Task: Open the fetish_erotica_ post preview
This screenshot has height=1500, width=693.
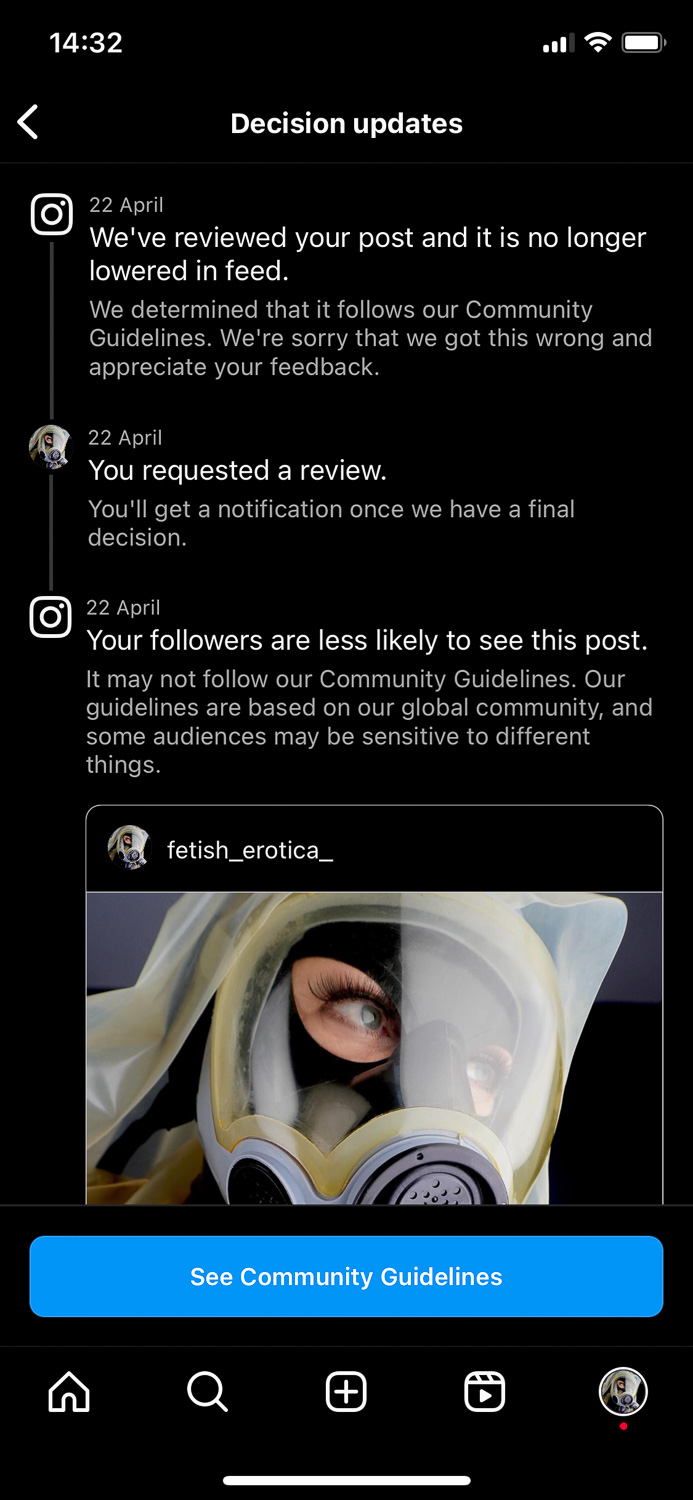Action: 374,1040
